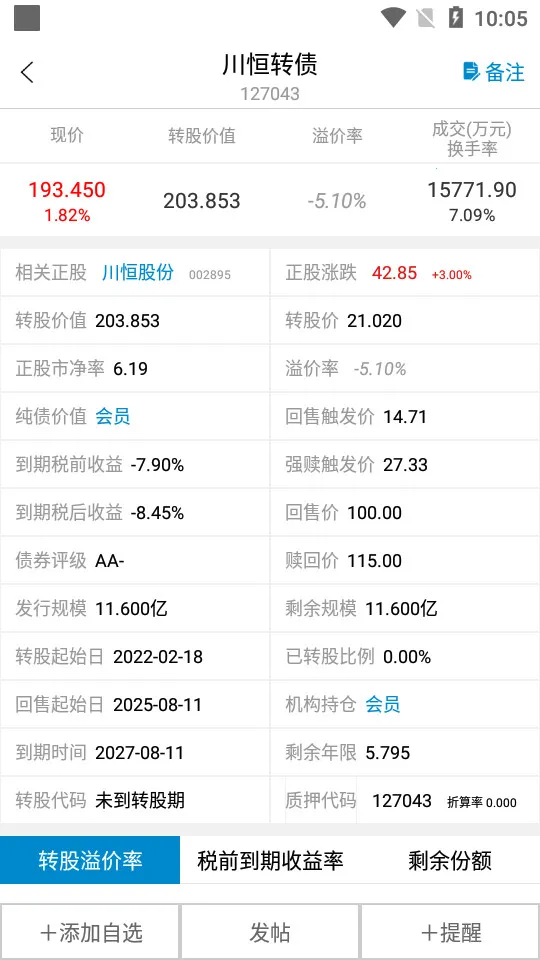
Task: Open related stock 川恒股份
Action: click(x=138, y=272)
